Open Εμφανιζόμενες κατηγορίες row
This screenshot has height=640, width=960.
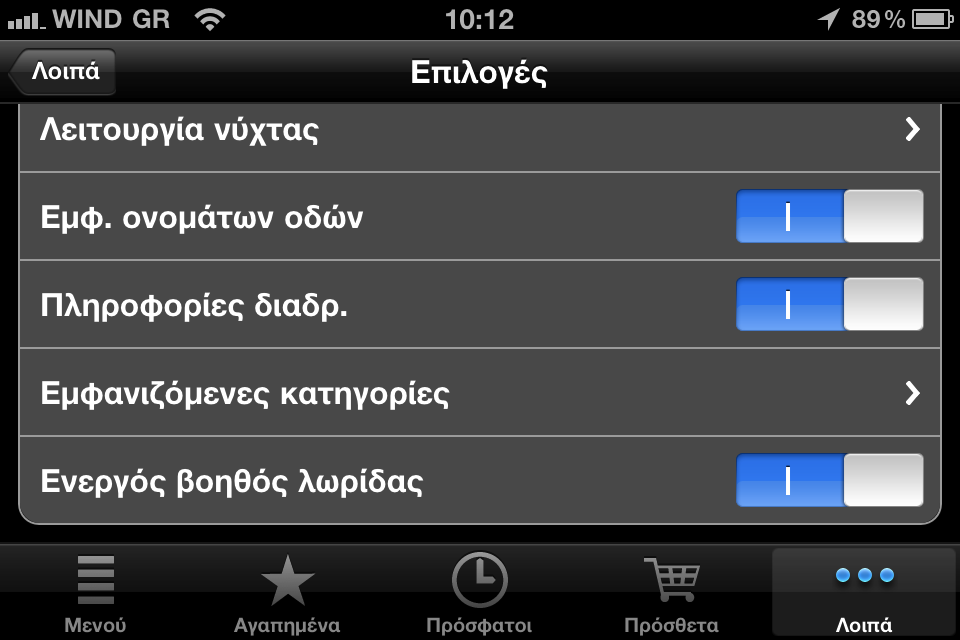480,393
